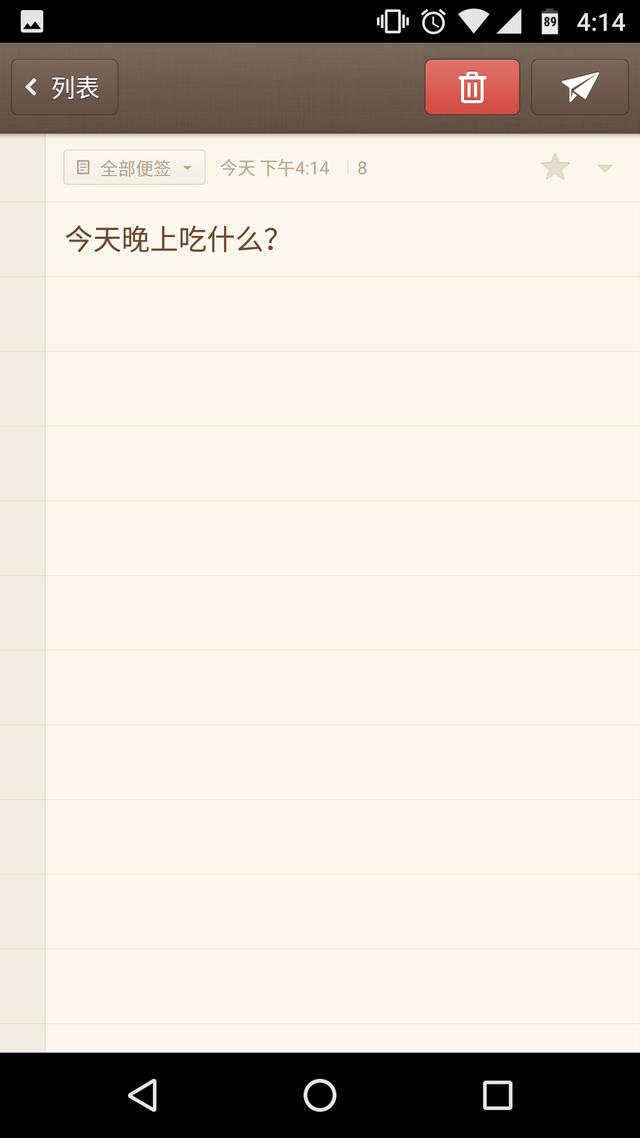The width and height of the screenshot is (640, 1138).
Task: Open the 全部便签 folder dropdown
Action: 134,168
